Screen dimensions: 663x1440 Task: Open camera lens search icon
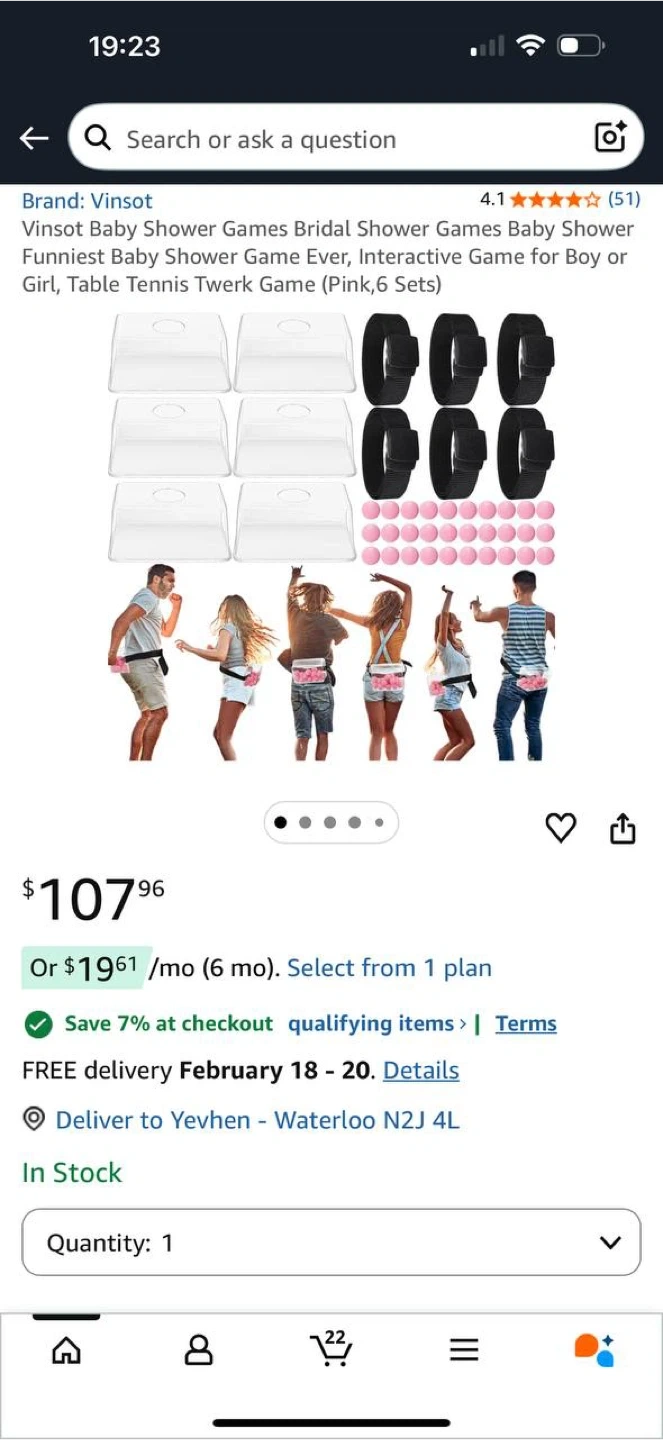click(x=610, y=138)
